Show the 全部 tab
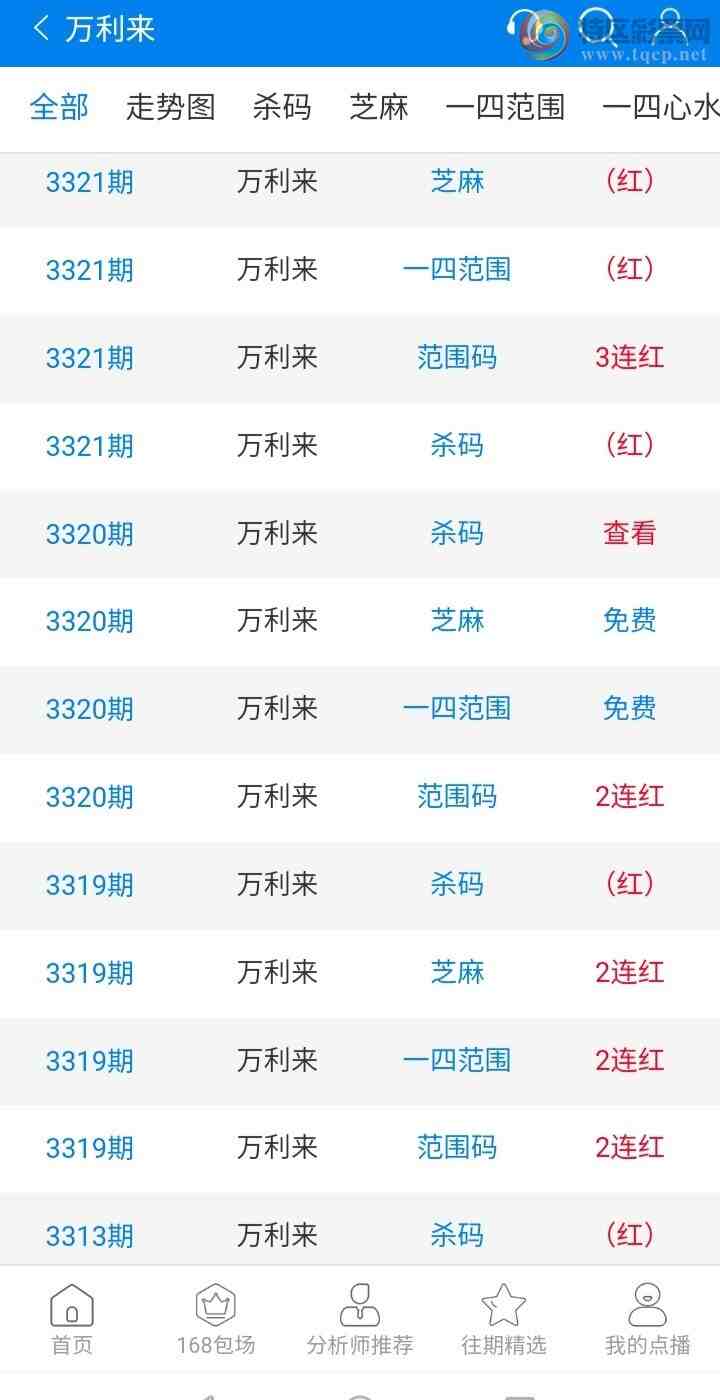This screenshot has height=1400, width=720. (59, 107)
